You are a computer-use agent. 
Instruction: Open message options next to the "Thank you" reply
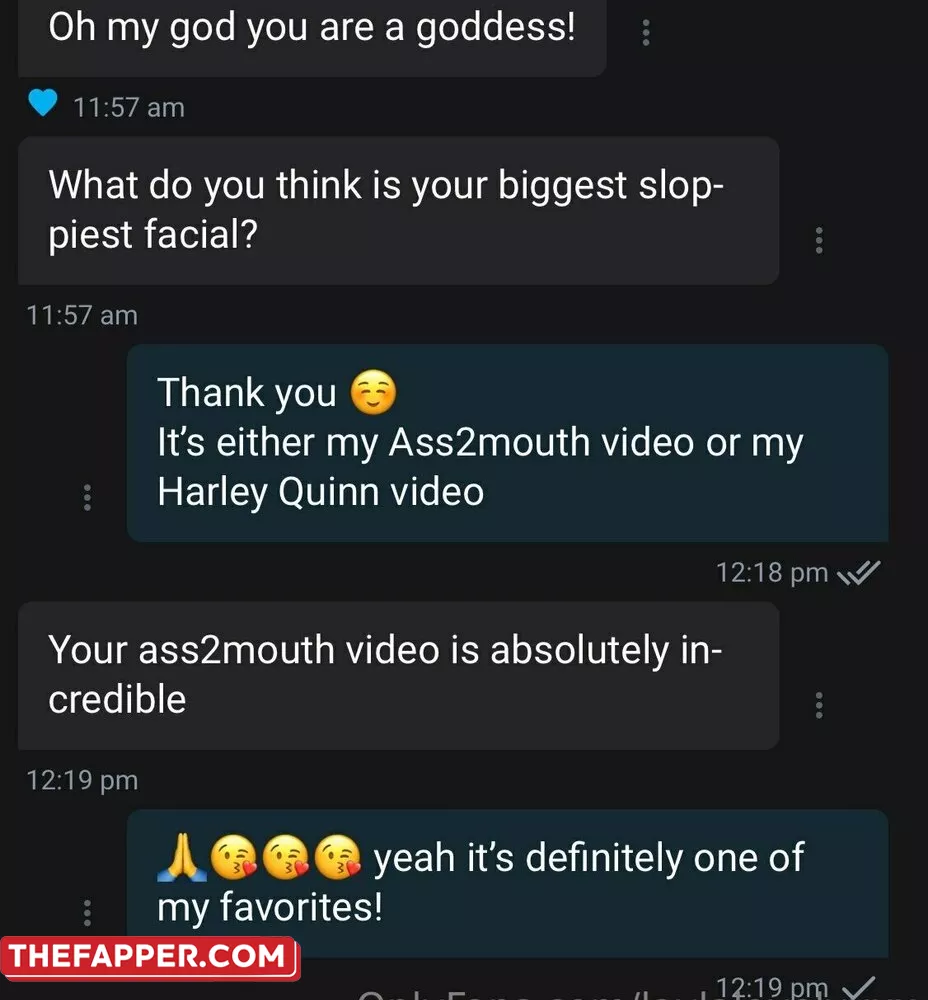coord(88,497)
